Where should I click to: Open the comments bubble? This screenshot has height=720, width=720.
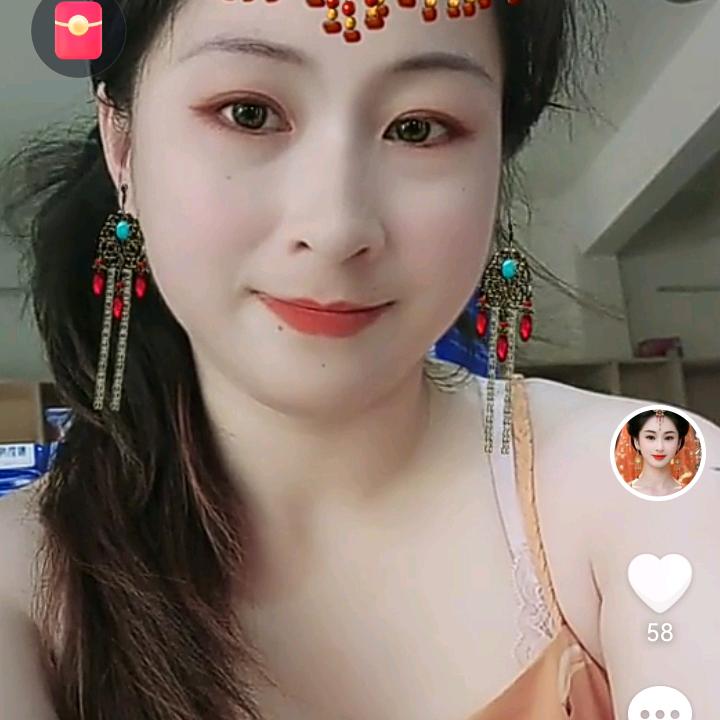(659, 706)
